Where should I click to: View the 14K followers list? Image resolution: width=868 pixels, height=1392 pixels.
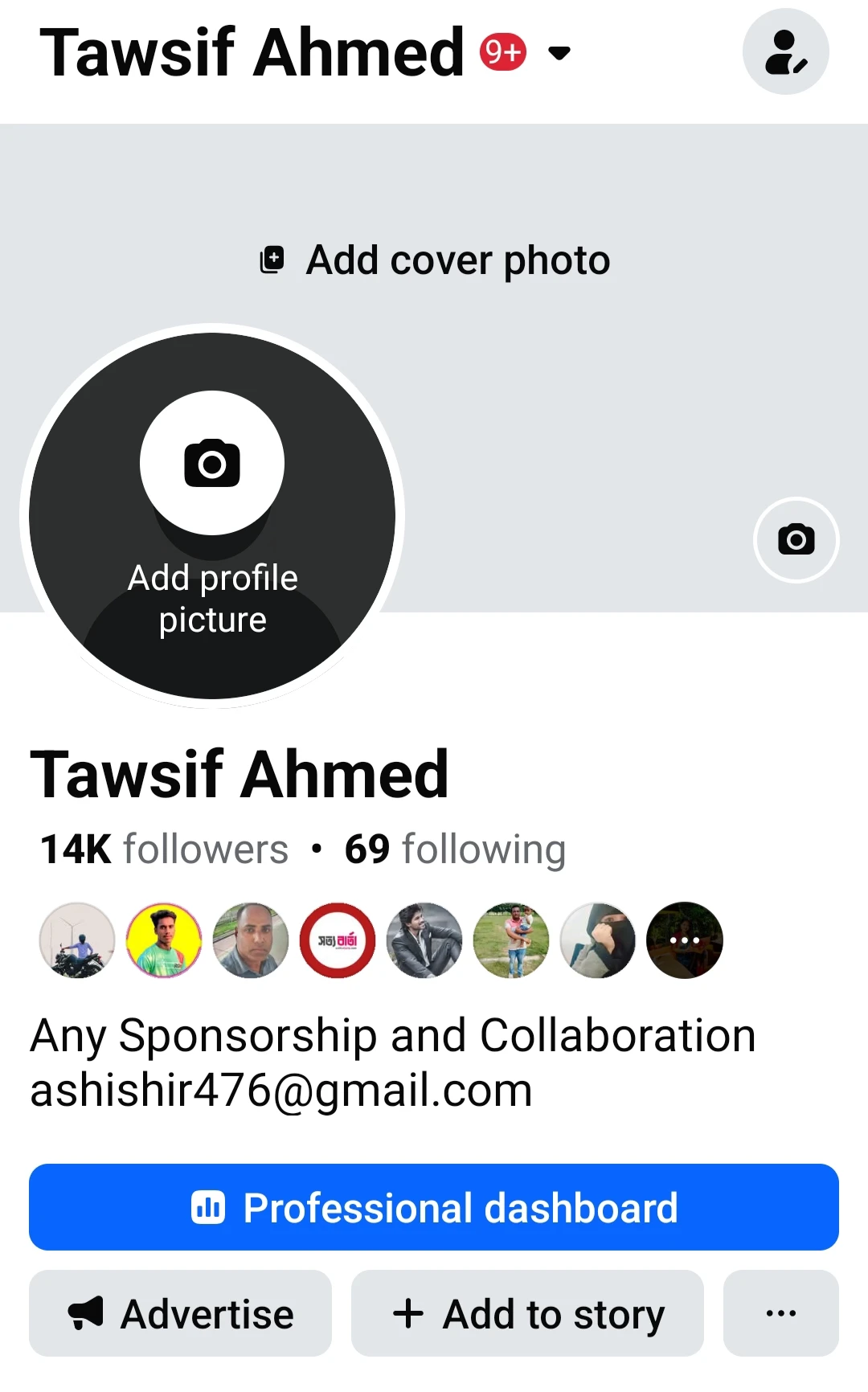pos(165,850)
